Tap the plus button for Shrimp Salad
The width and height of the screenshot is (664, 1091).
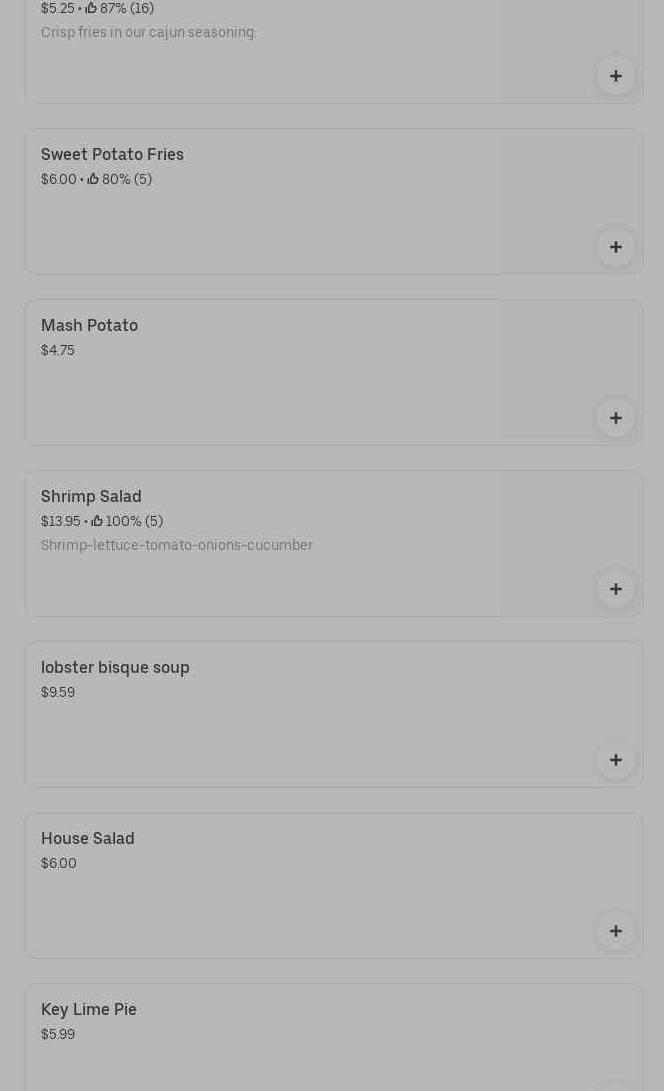tap(615, 589)
